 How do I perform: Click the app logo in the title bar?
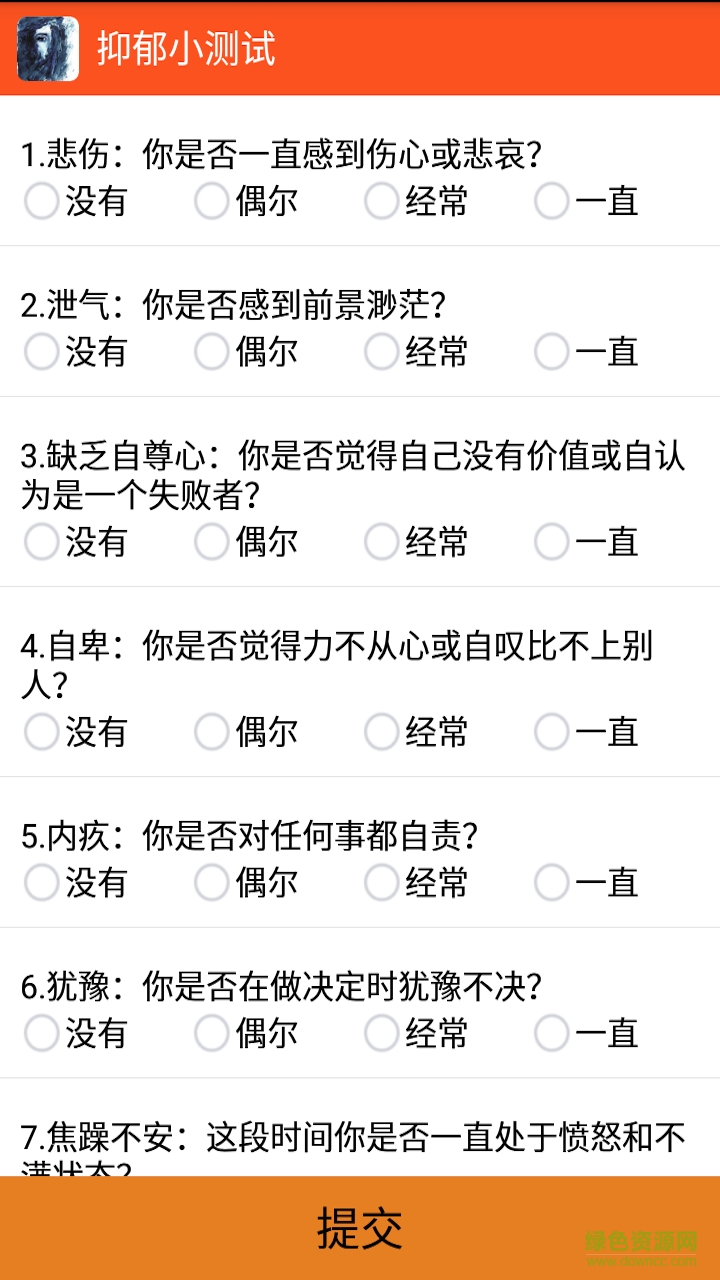(x=48, y=44)
